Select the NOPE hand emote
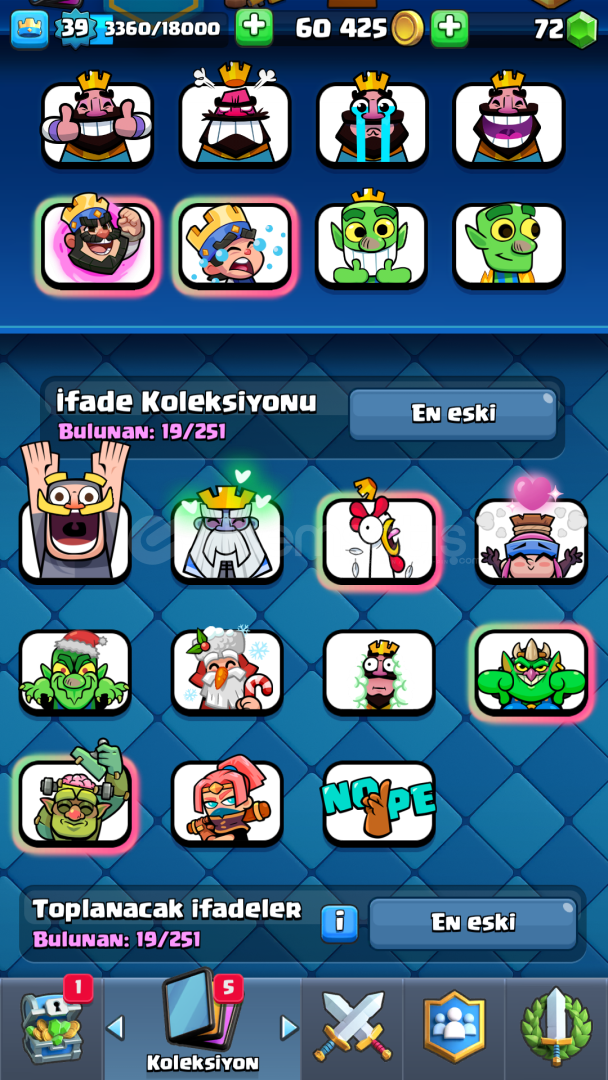Screen dimensions: 608x1080 [x=379, y=804]
